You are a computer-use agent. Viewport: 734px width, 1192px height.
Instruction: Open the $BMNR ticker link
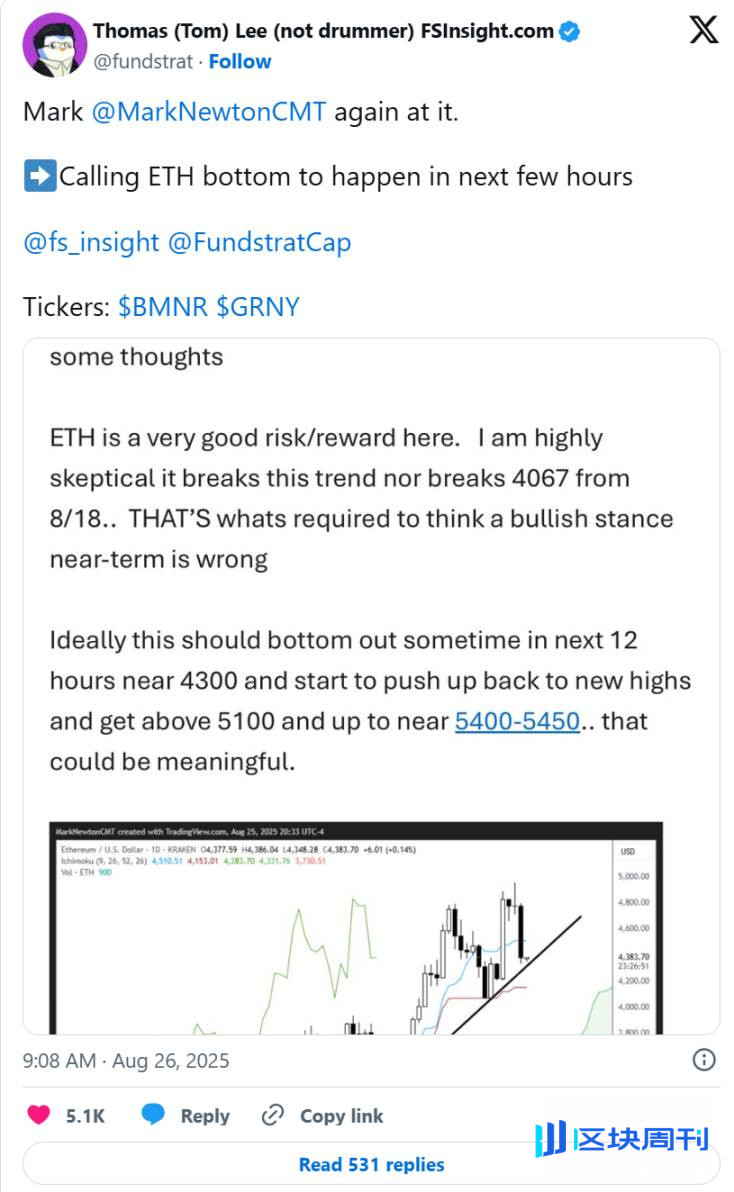point(163,307)
